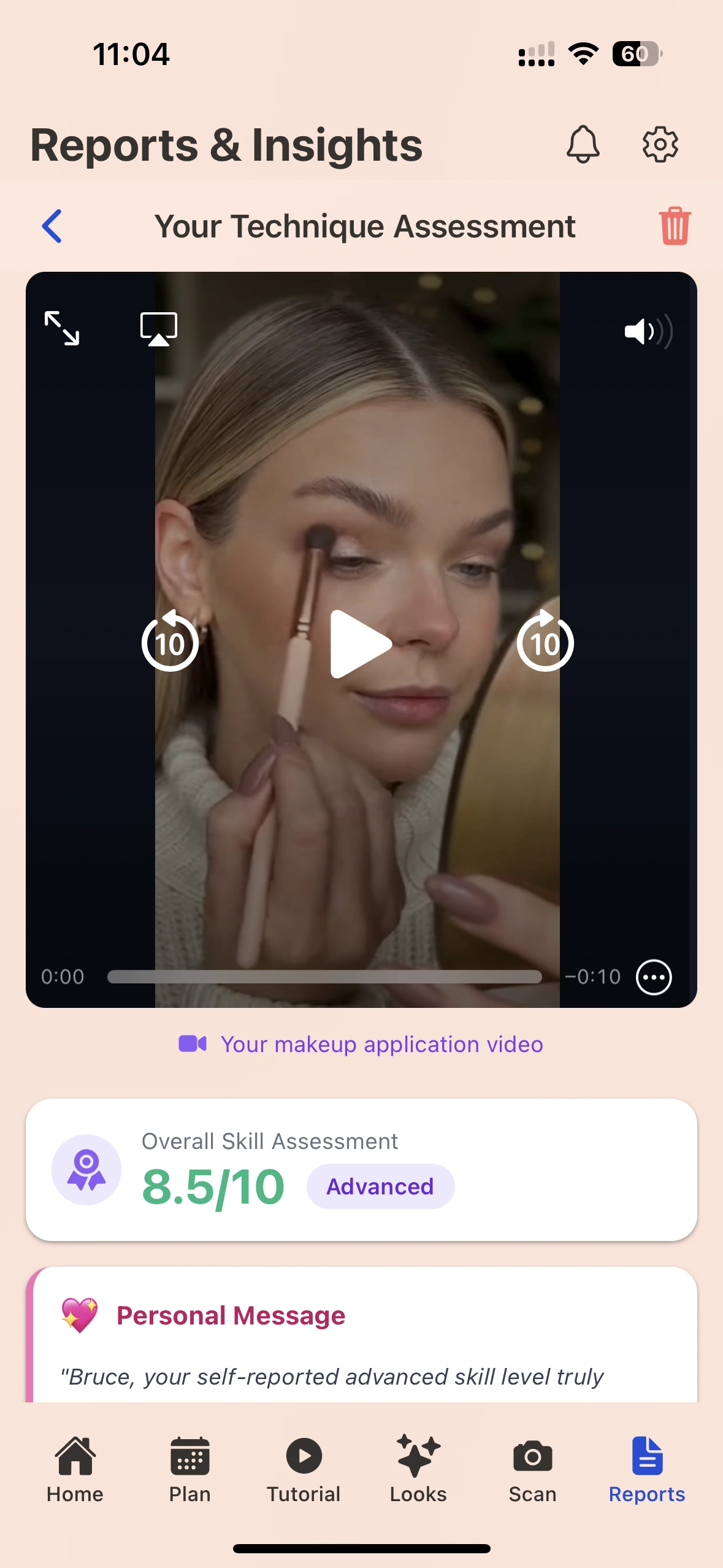Go back from Your Technique Assessment
The height and width of the screenshot is (1568, 723).
click(x=52, y=226)
